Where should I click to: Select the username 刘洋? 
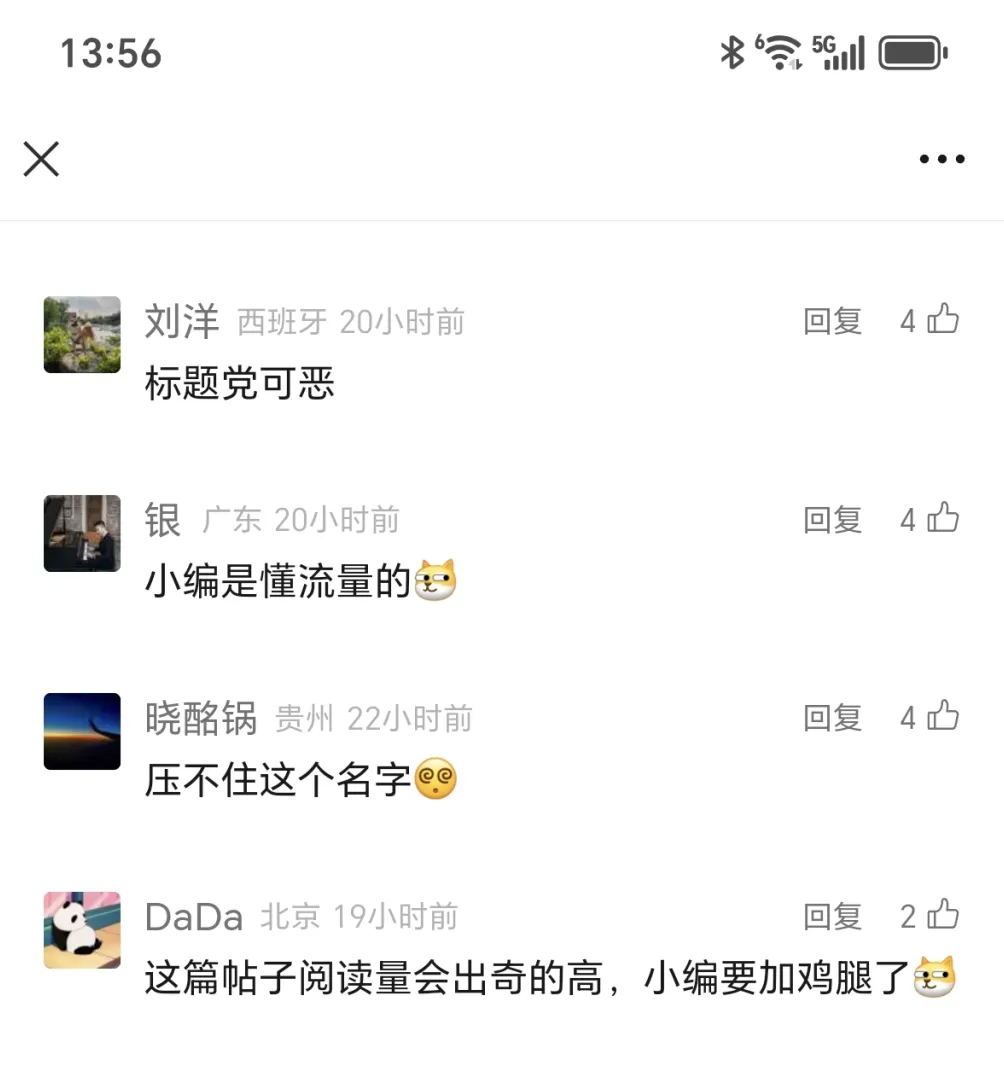182,321
